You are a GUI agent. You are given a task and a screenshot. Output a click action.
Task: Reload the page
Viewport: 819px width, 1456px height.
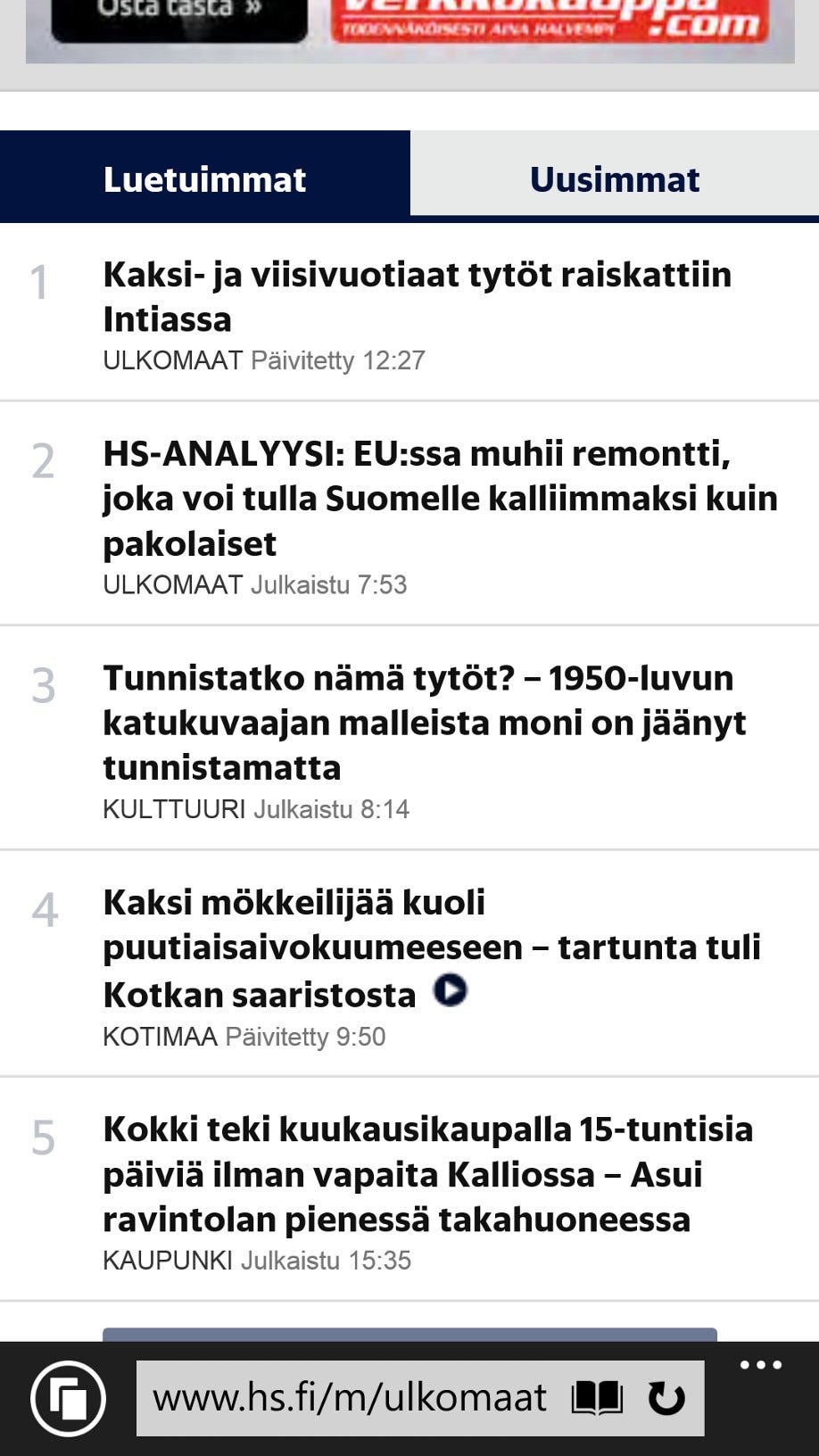click(666, 1398)
